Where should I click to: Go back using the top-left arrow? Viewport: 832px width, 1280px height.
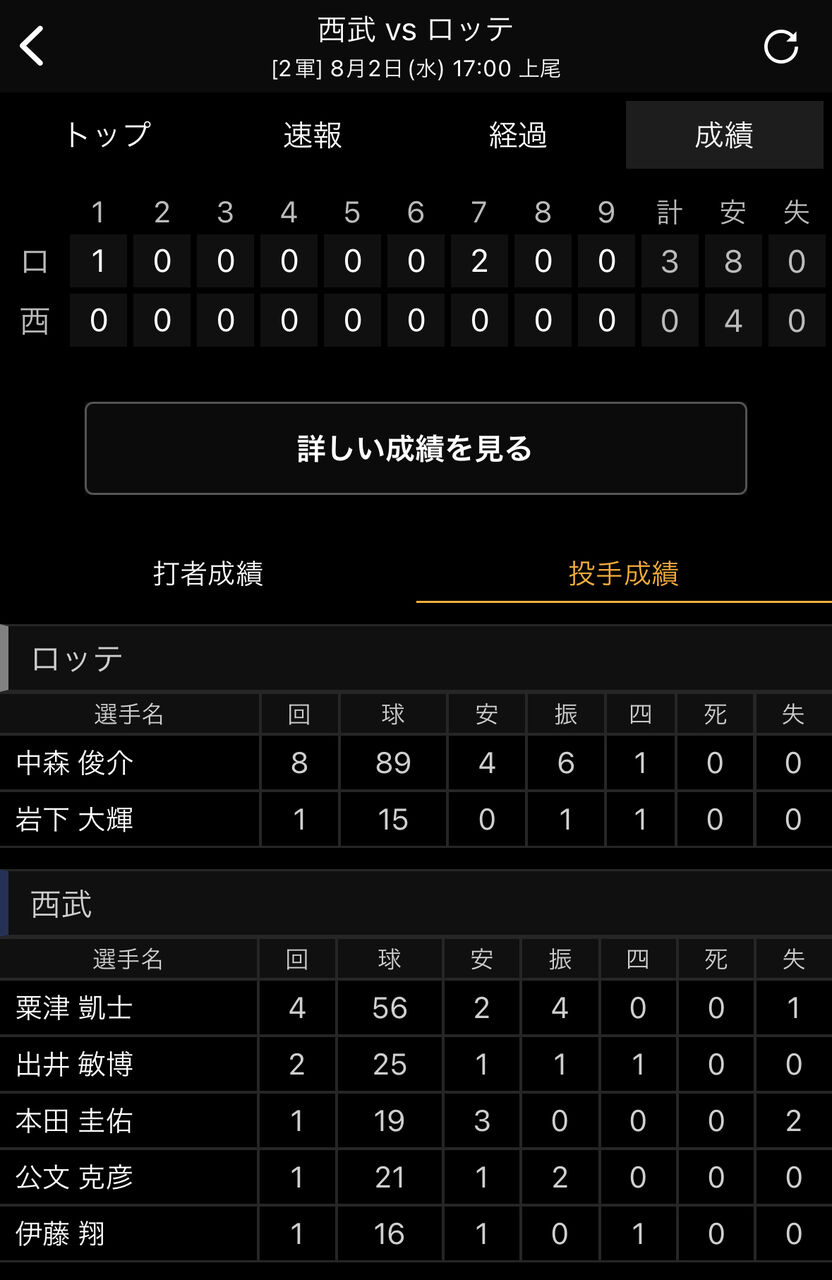(x=33, y=46)
